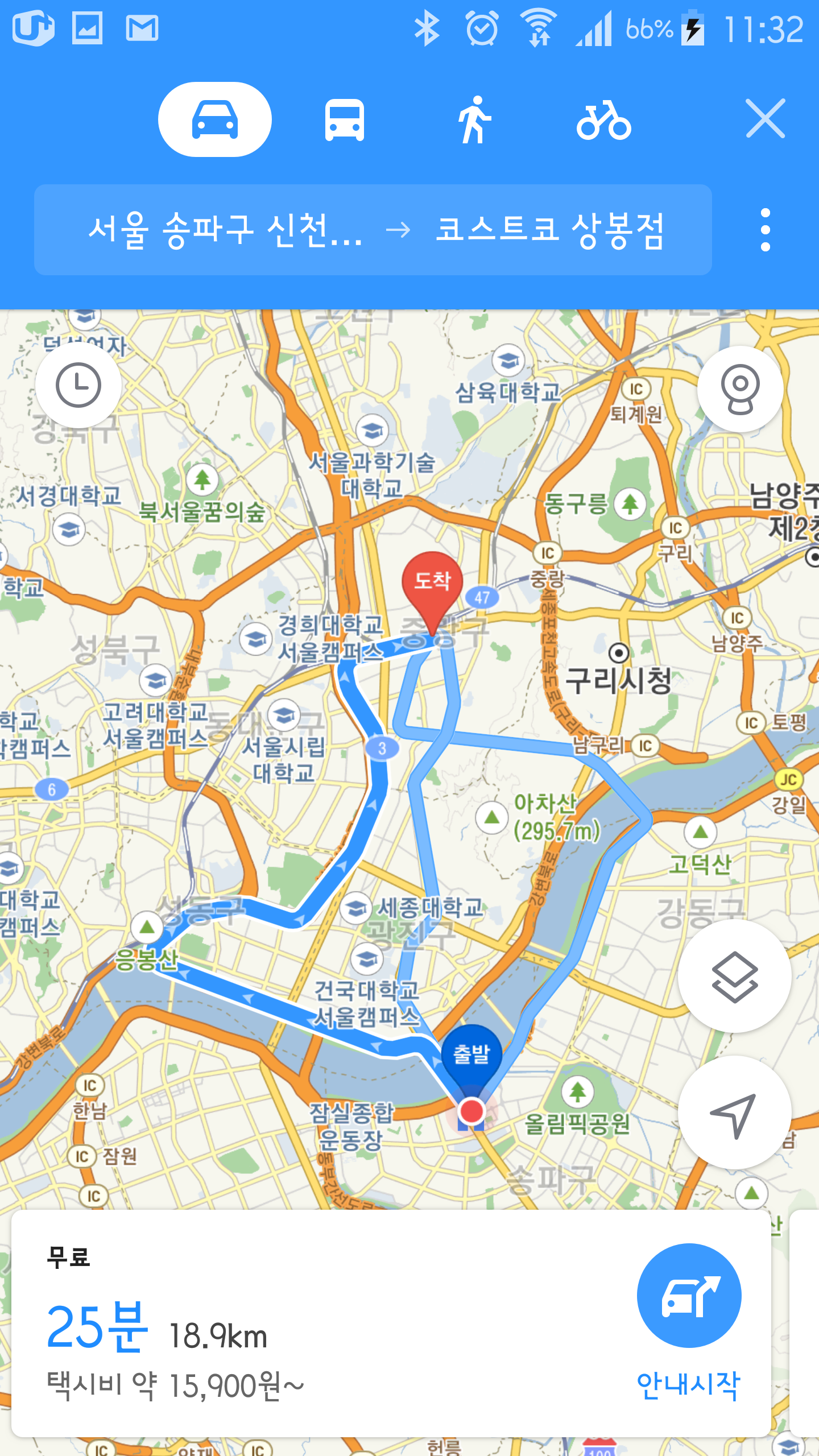Close the route directions screen
819x1456 pixels.
pyautogui.click(x=765, y=118)
